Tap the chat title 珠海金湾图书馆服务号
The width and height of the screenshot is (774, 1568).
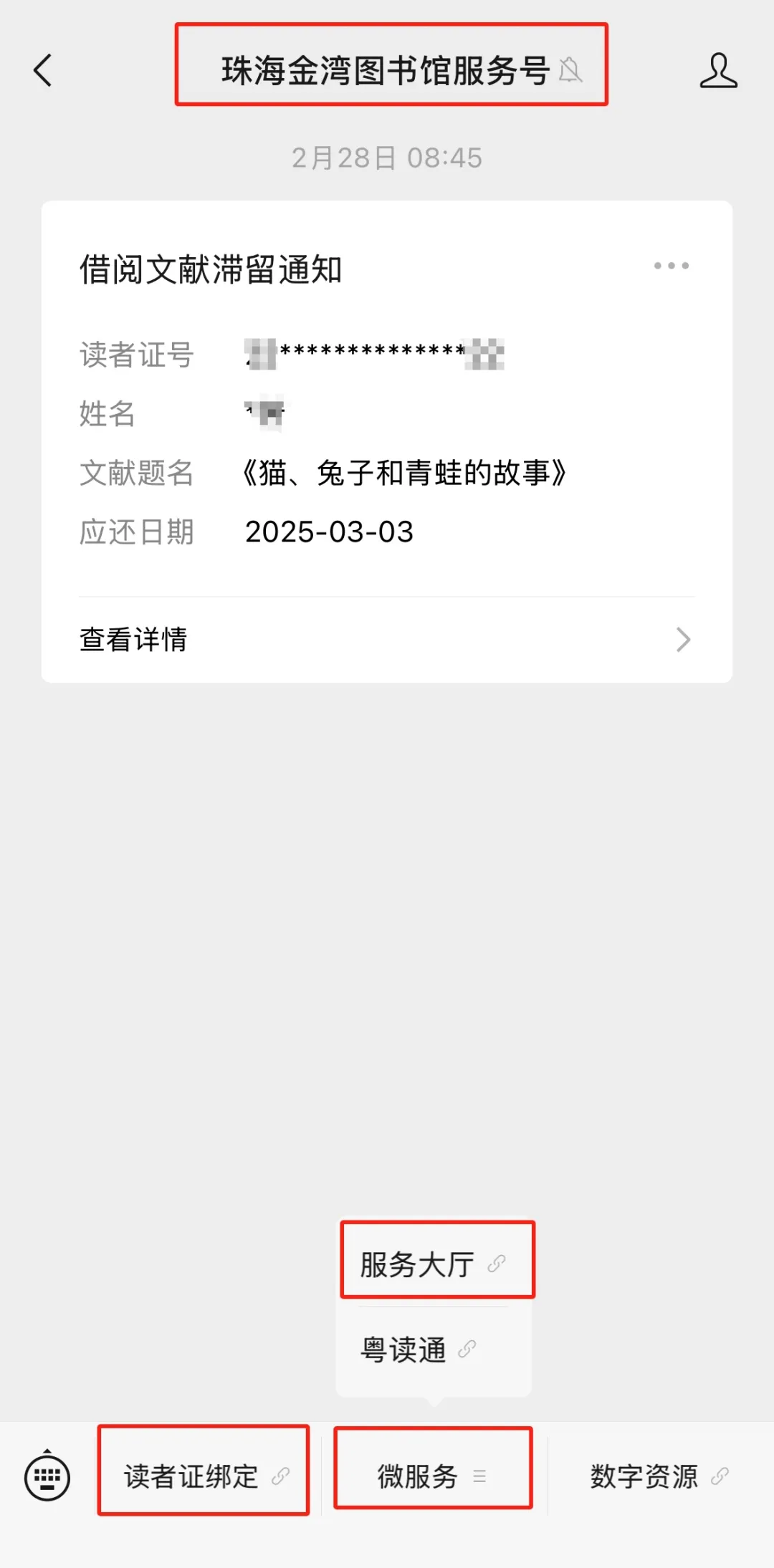click(384, 71)
